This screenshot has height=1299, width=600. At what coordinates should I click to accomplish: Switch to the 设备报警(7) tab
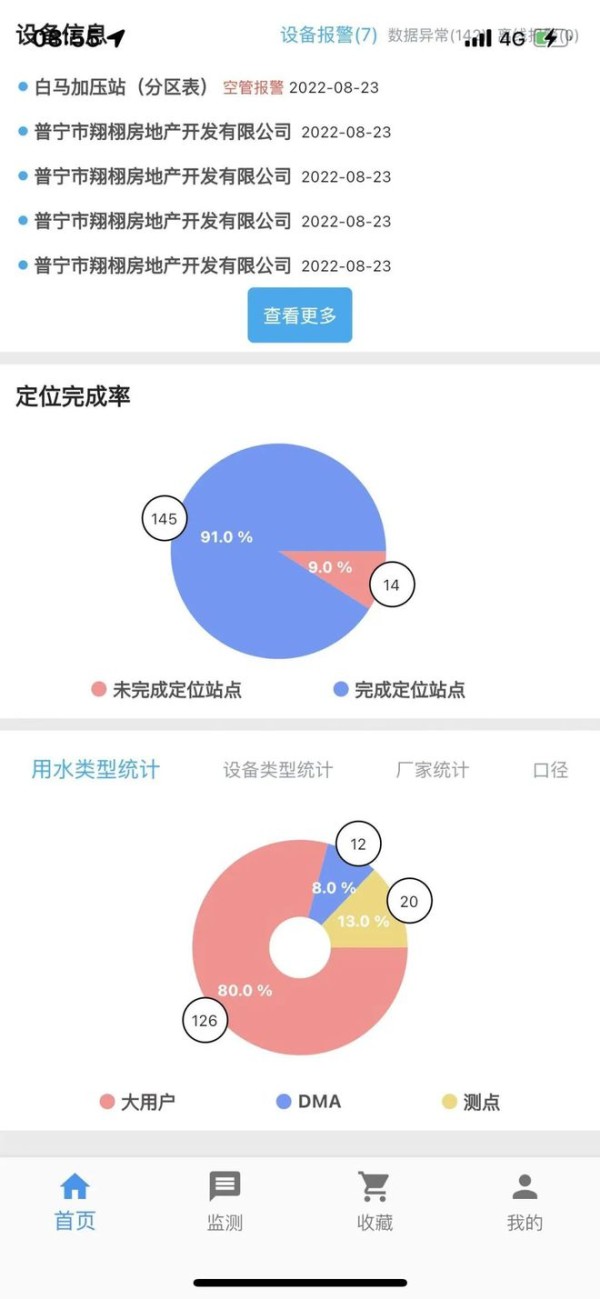328,36
